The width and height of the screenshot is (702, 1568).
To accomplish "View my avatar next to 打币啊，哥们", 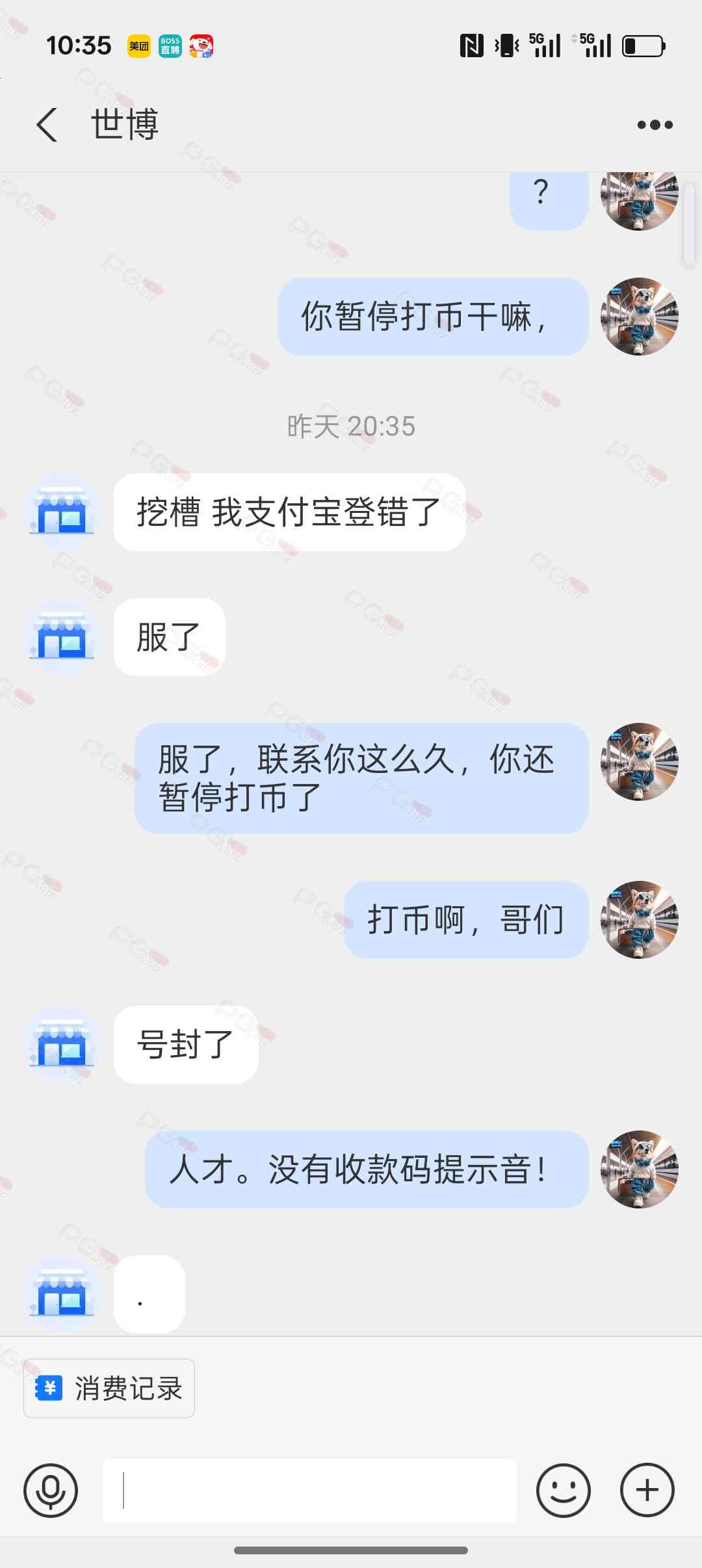I will point(639,919).
